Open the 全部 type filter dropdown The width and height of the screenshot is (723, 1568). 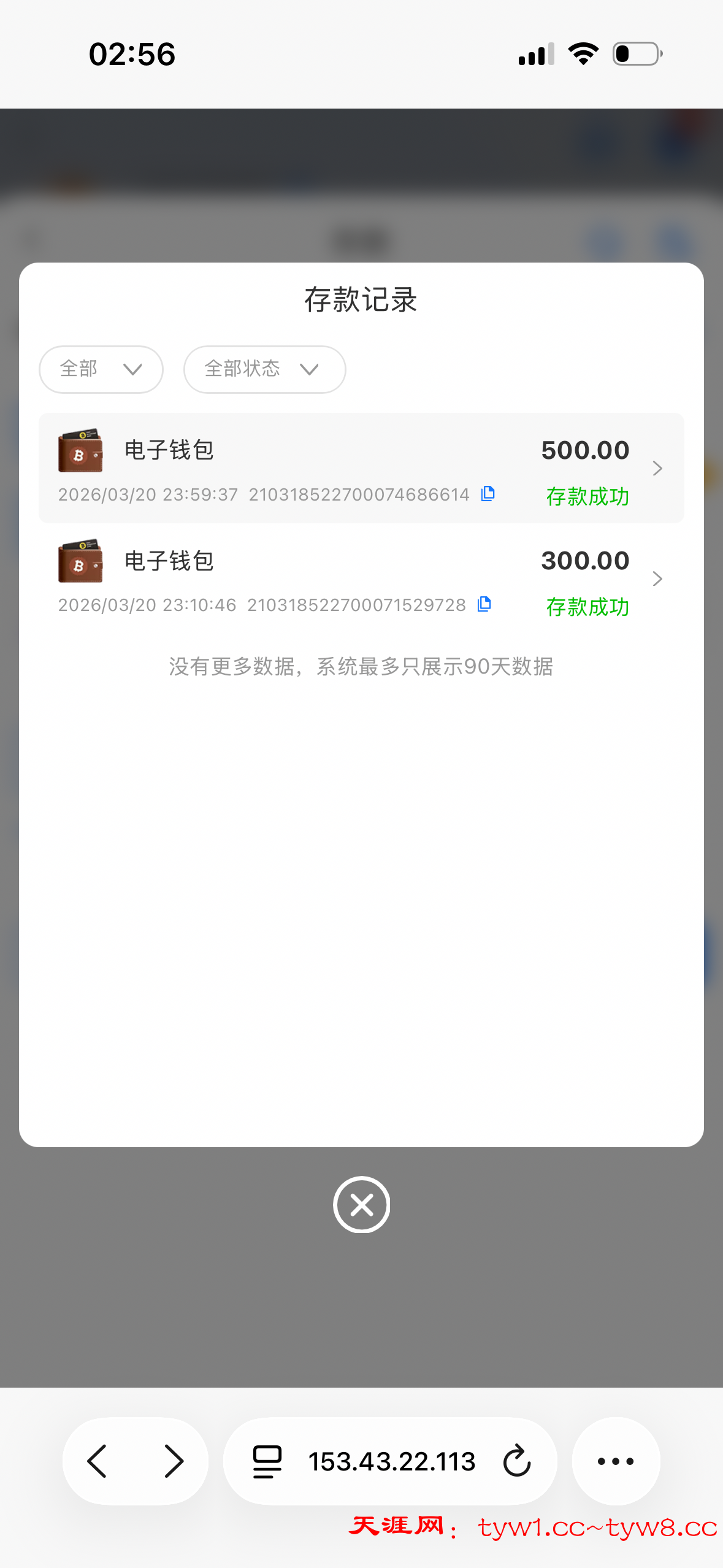pyautogui.click(x=101, y=369)
